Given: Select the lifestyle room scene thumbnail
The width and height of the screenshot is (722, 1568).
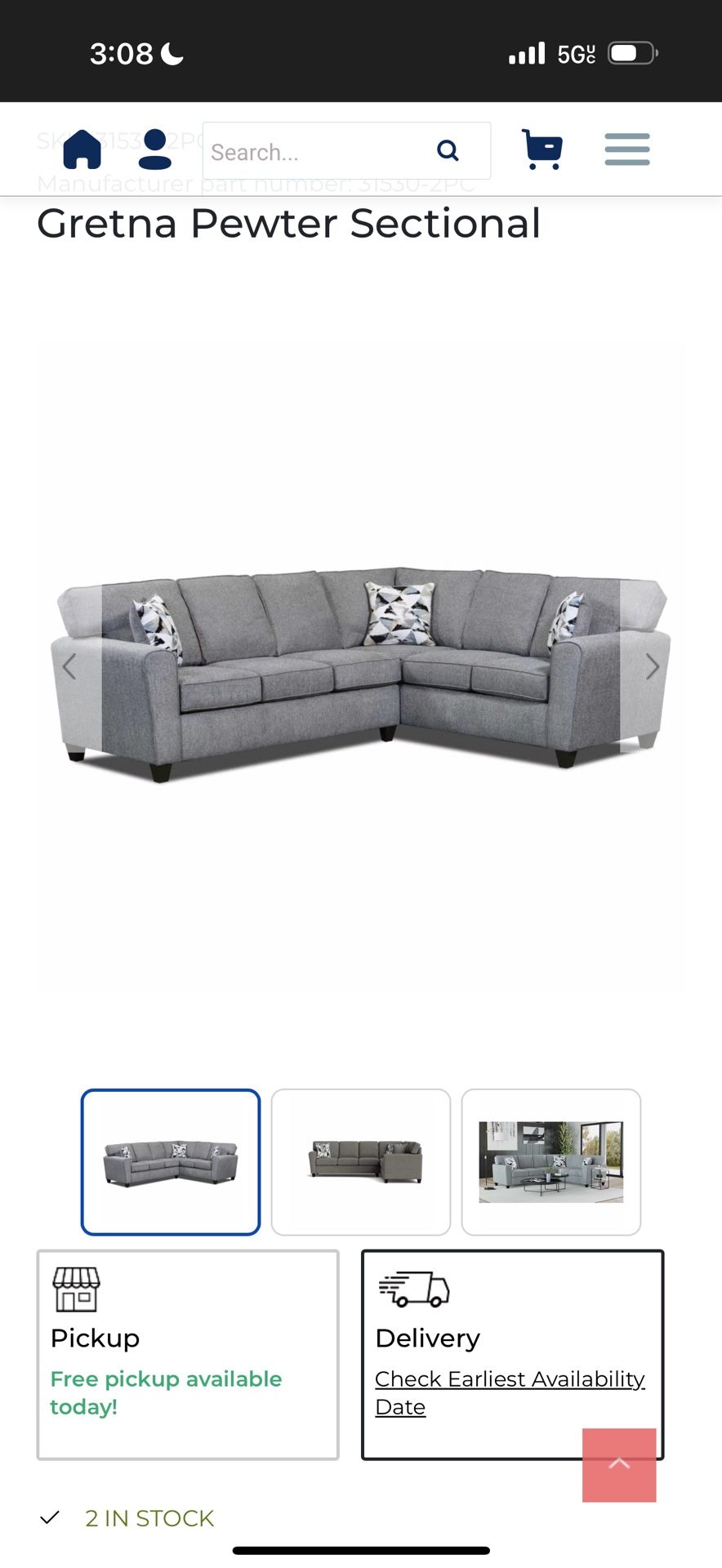Looking at the screenshot, I should click(551, 1161).
